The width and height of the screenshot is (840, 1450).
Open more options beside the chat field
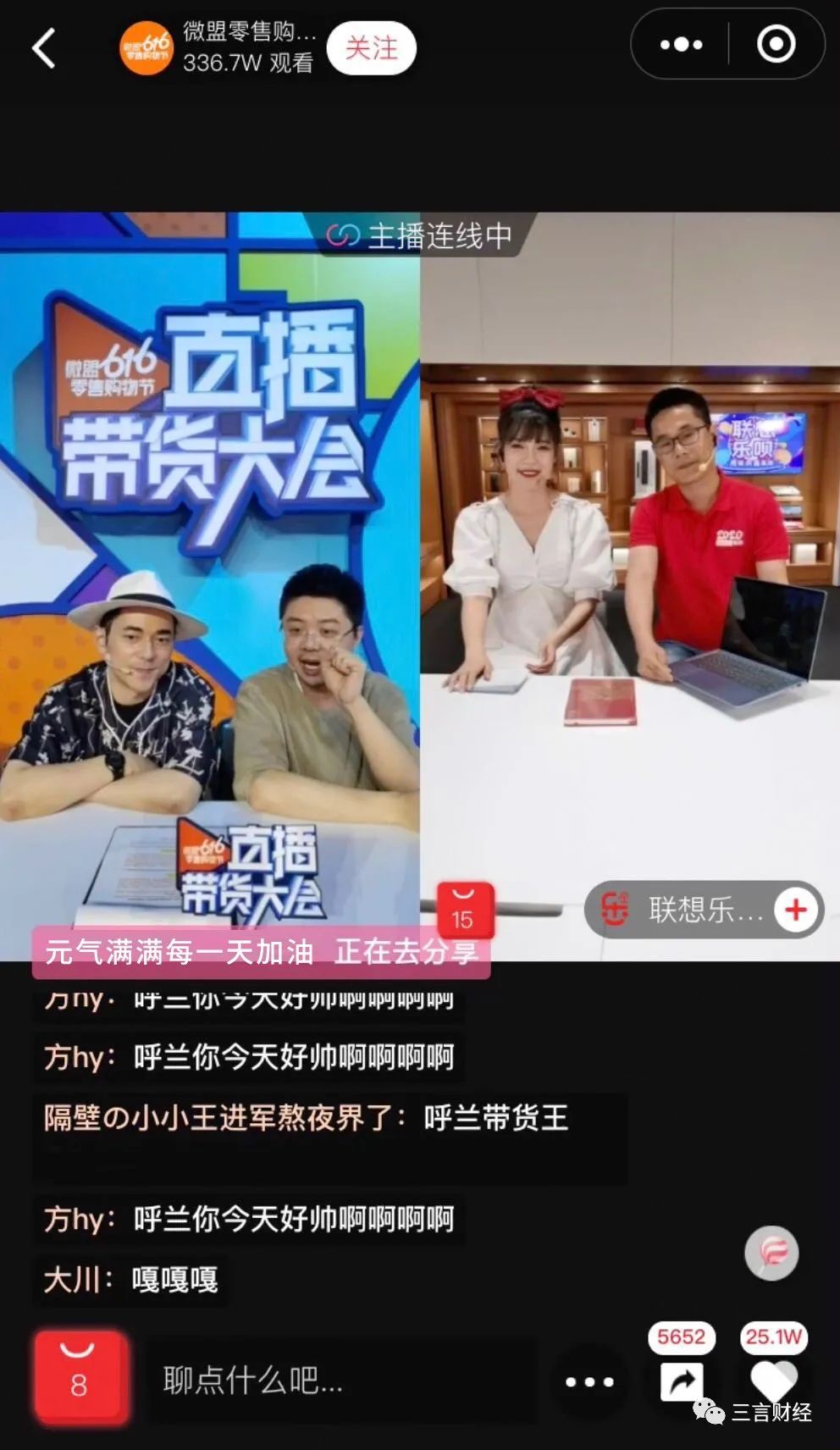pyautogui.click(x=589, y=1381)
